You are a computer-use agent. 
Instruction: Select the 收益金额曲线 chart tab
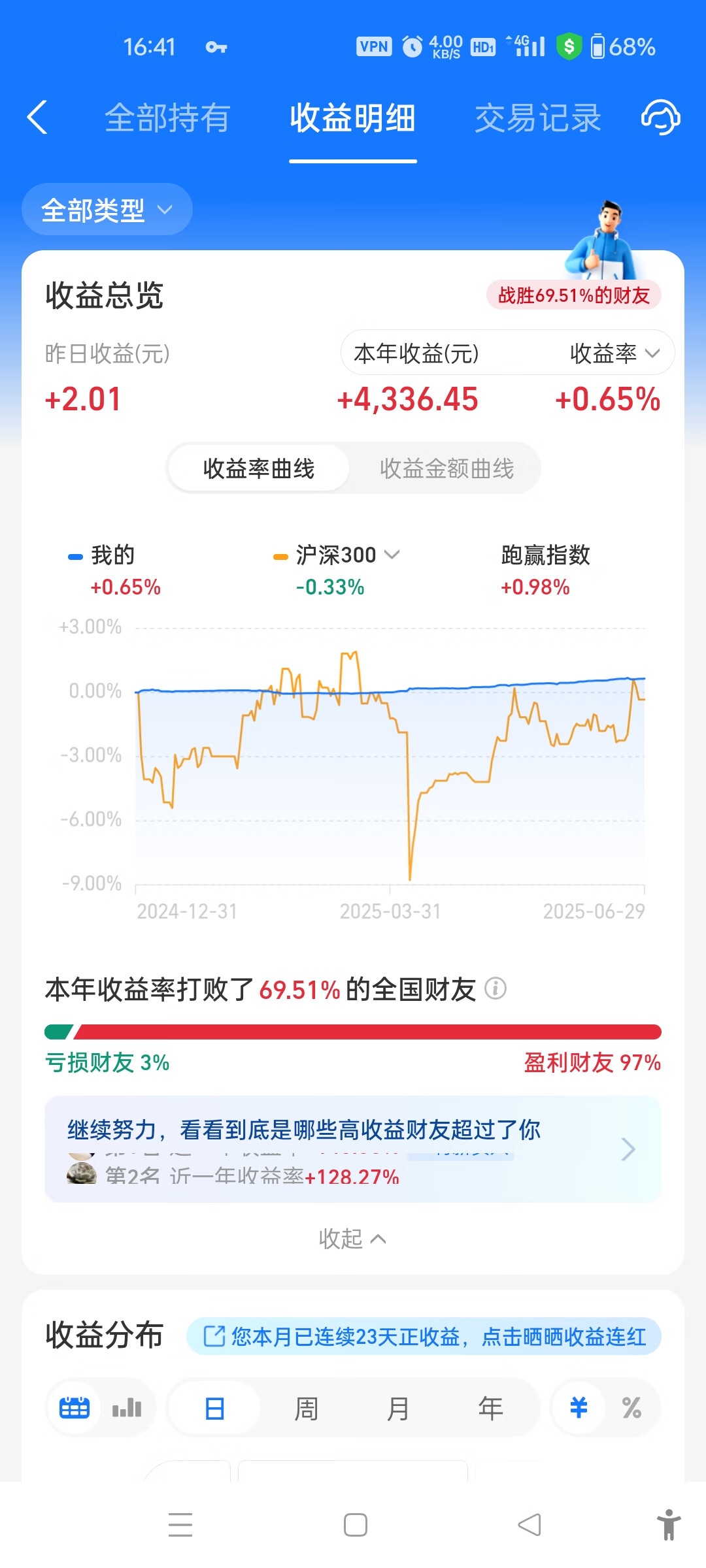click(446, 468)
